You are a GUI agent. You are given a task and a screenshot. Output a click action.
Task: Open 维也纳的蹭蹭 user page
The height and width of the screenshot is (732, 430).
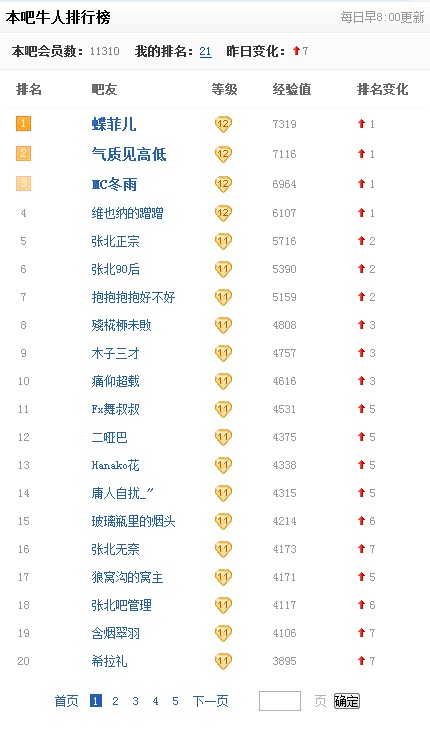point(127,213)
